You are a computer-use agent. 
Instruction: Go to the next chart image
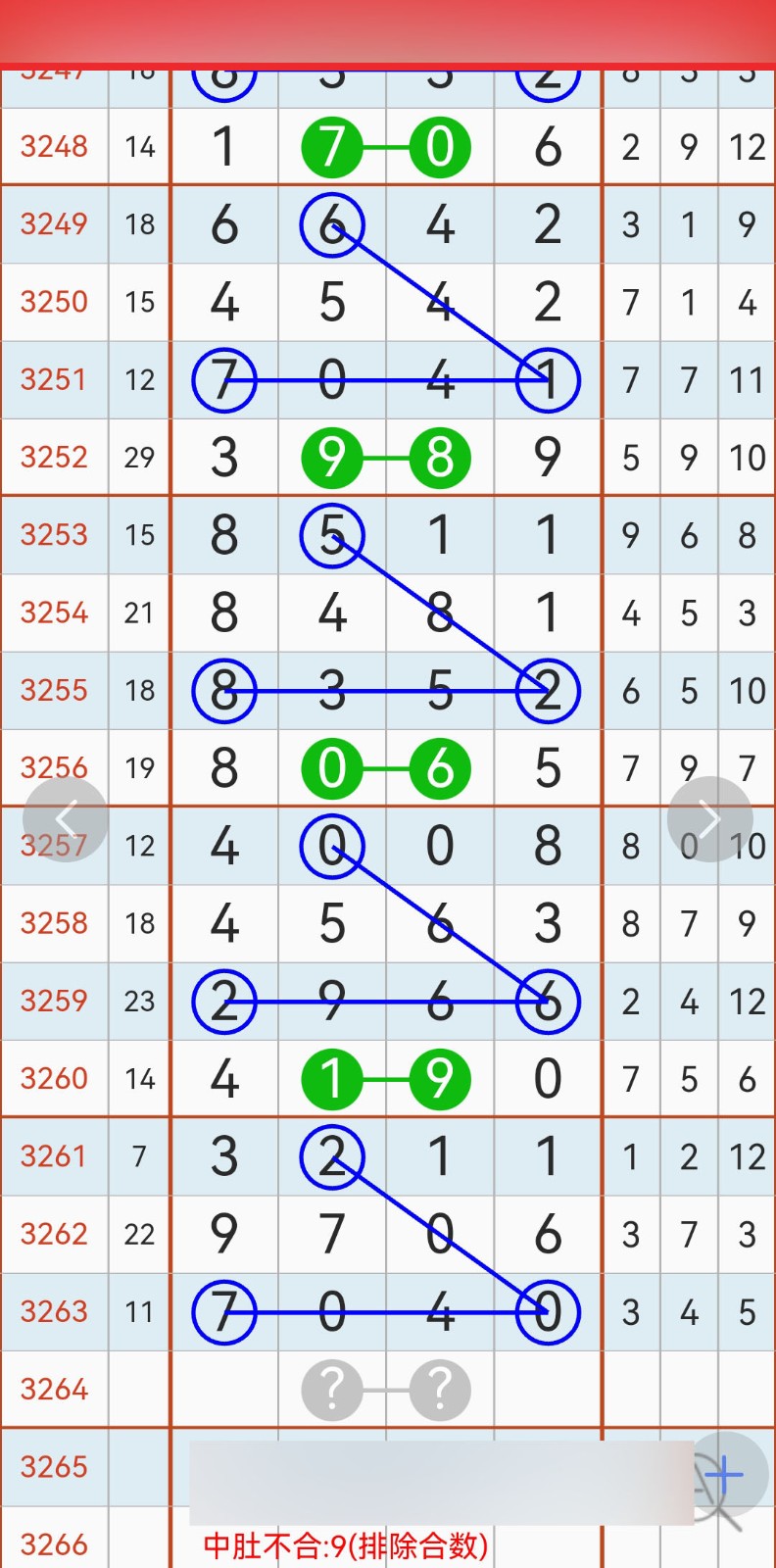pyautogui.click(x=709, y=819)
